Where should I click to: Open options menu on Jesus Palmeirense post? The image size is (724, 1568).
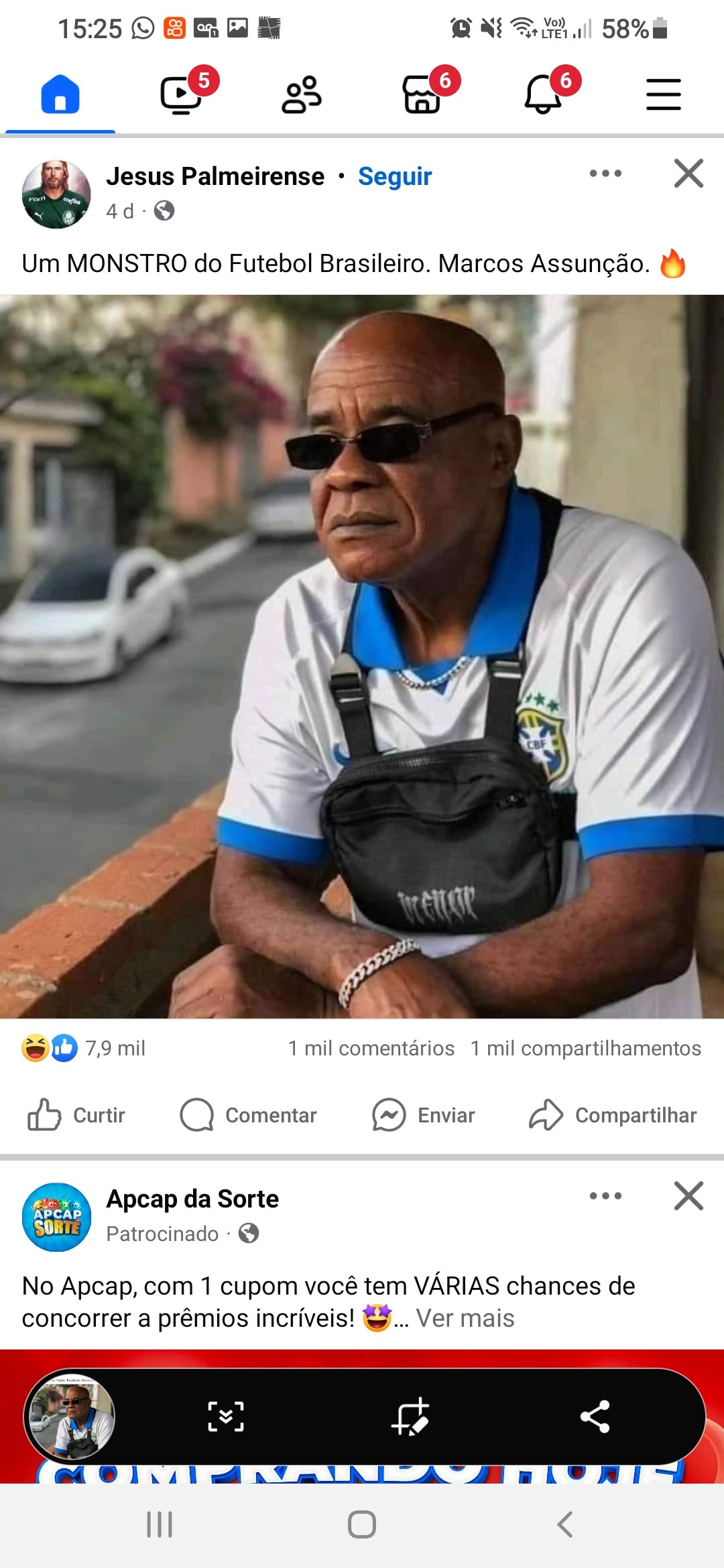click(605, 173)
